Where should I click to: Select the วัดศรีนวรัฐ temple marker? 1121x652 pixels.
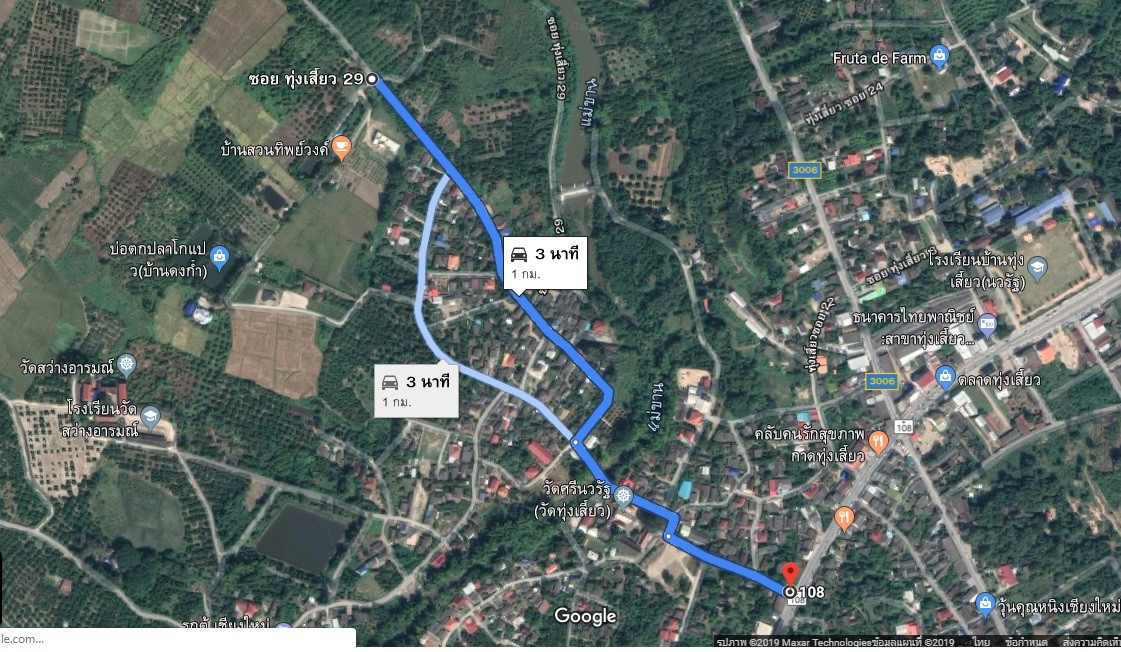pos(624,496)
